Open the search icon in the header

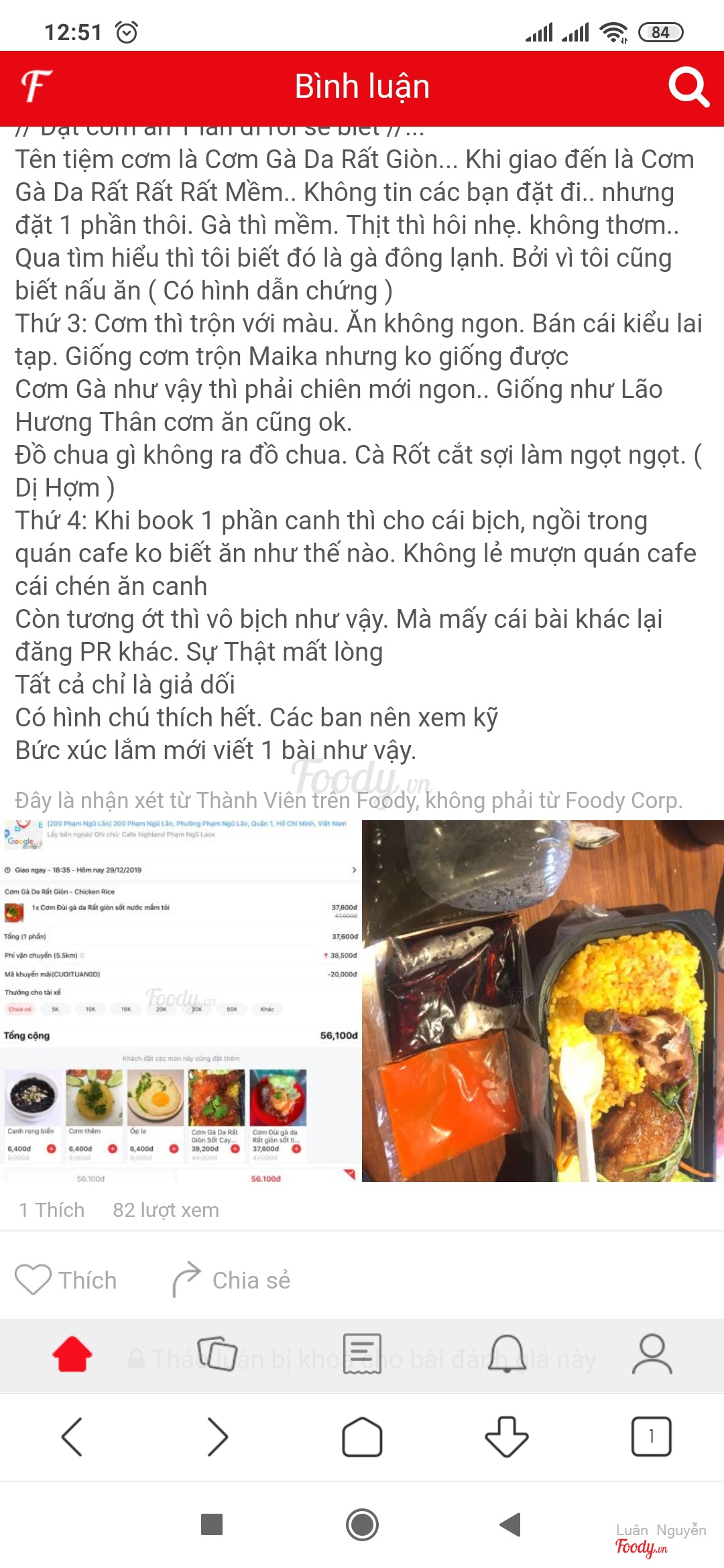[688, 87]
